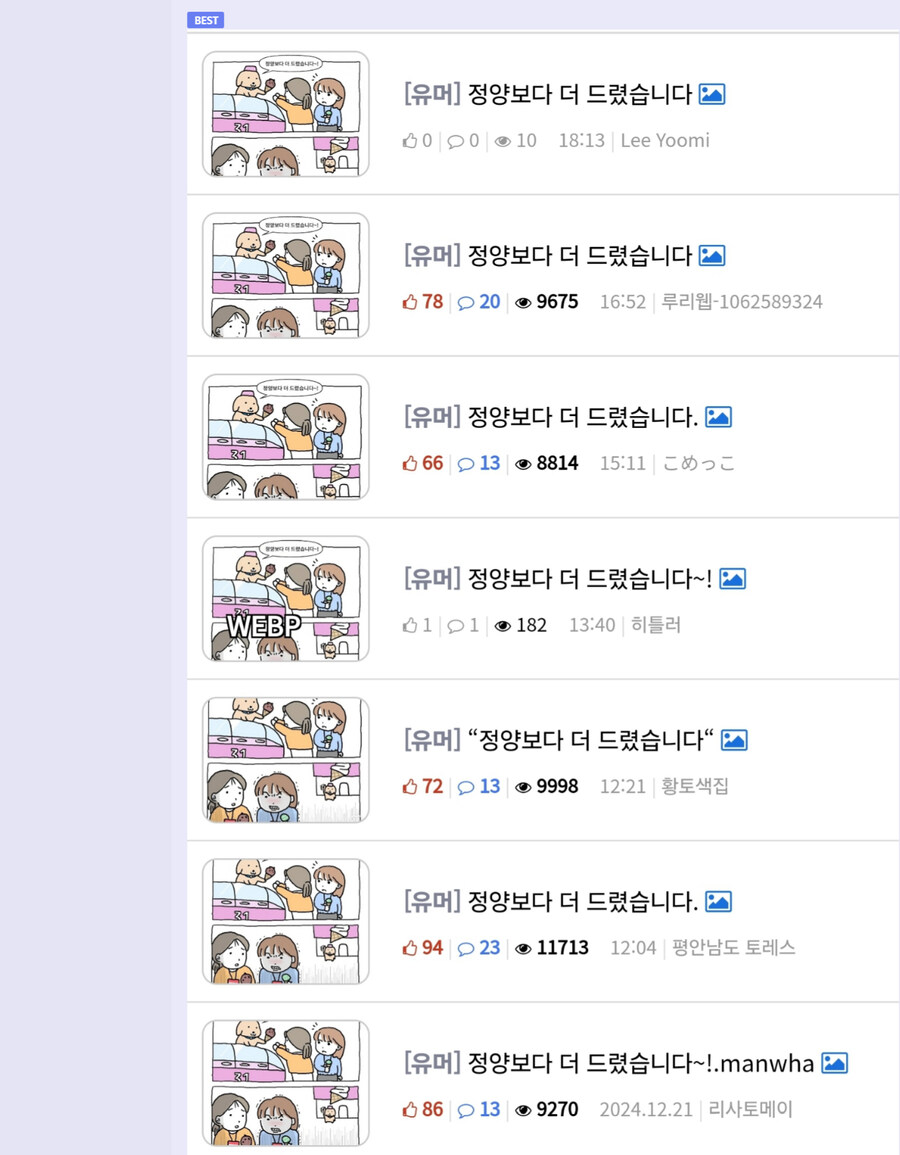Image resolution: width=900 pixels, height=1155 pixels.
Task: Click the WEBP thumbnail image
Action: pos(285,598)
